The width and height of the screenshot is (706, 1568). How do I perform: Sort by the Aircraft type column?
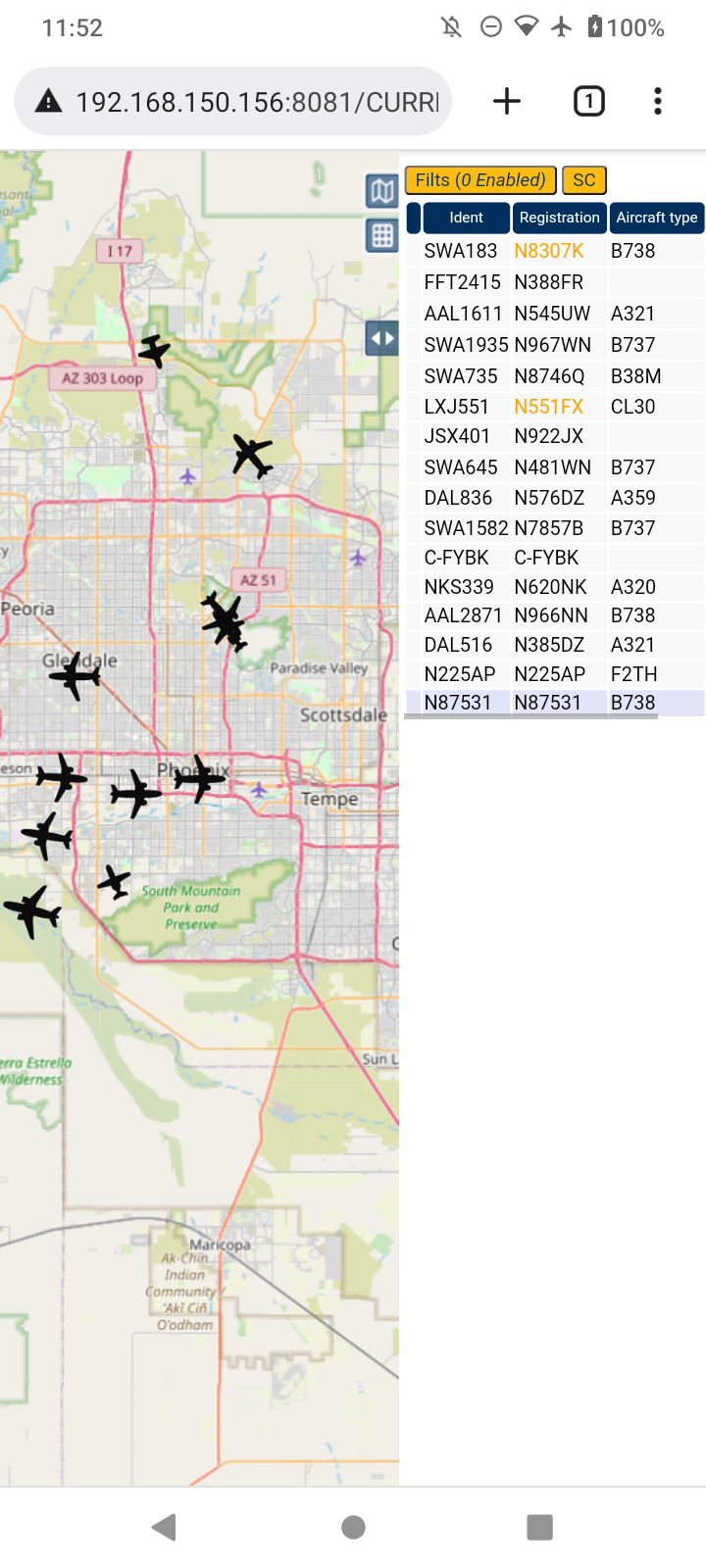coord(657,218)
